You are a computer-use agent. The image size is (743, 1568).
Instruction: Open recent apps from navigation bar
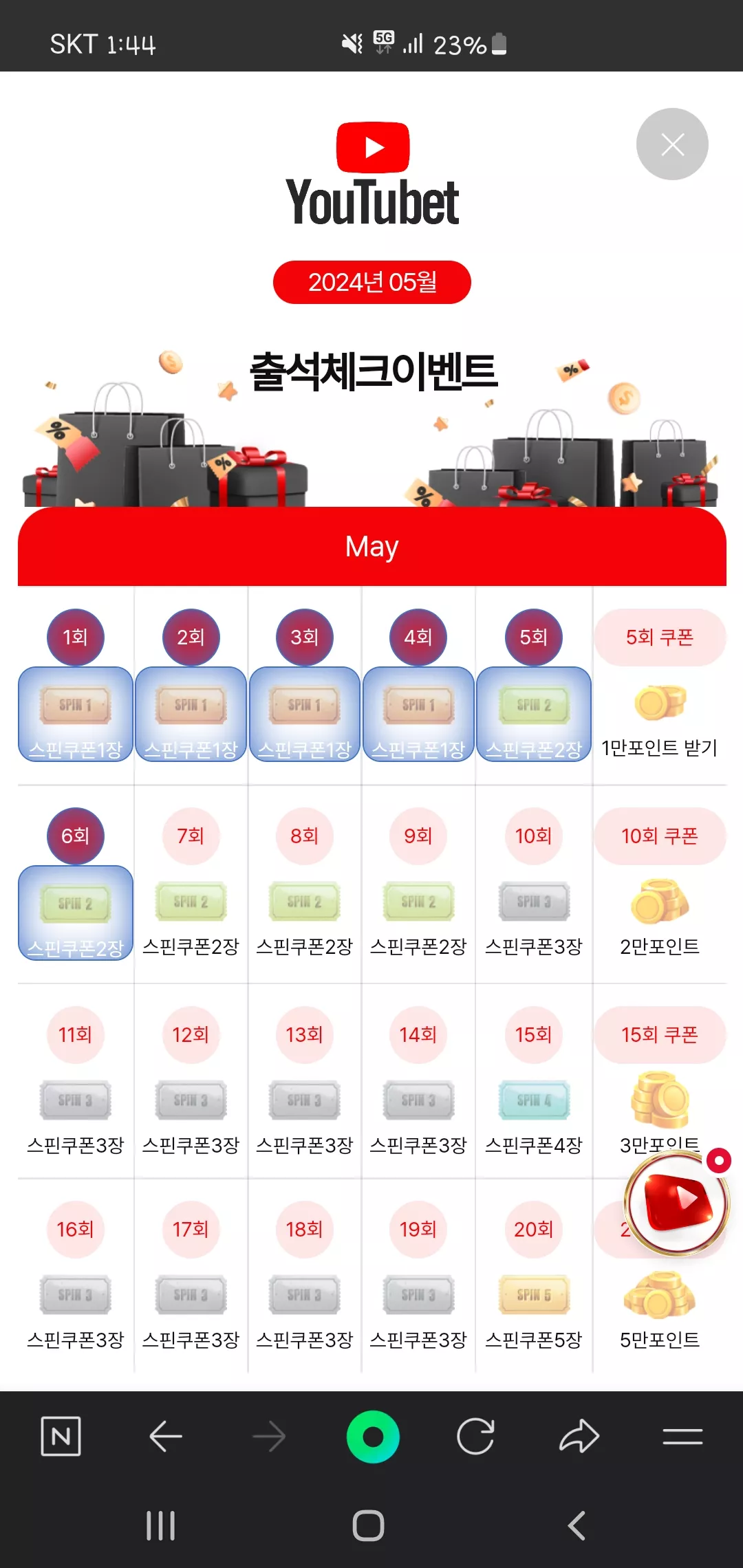(x=161, y=1525)
